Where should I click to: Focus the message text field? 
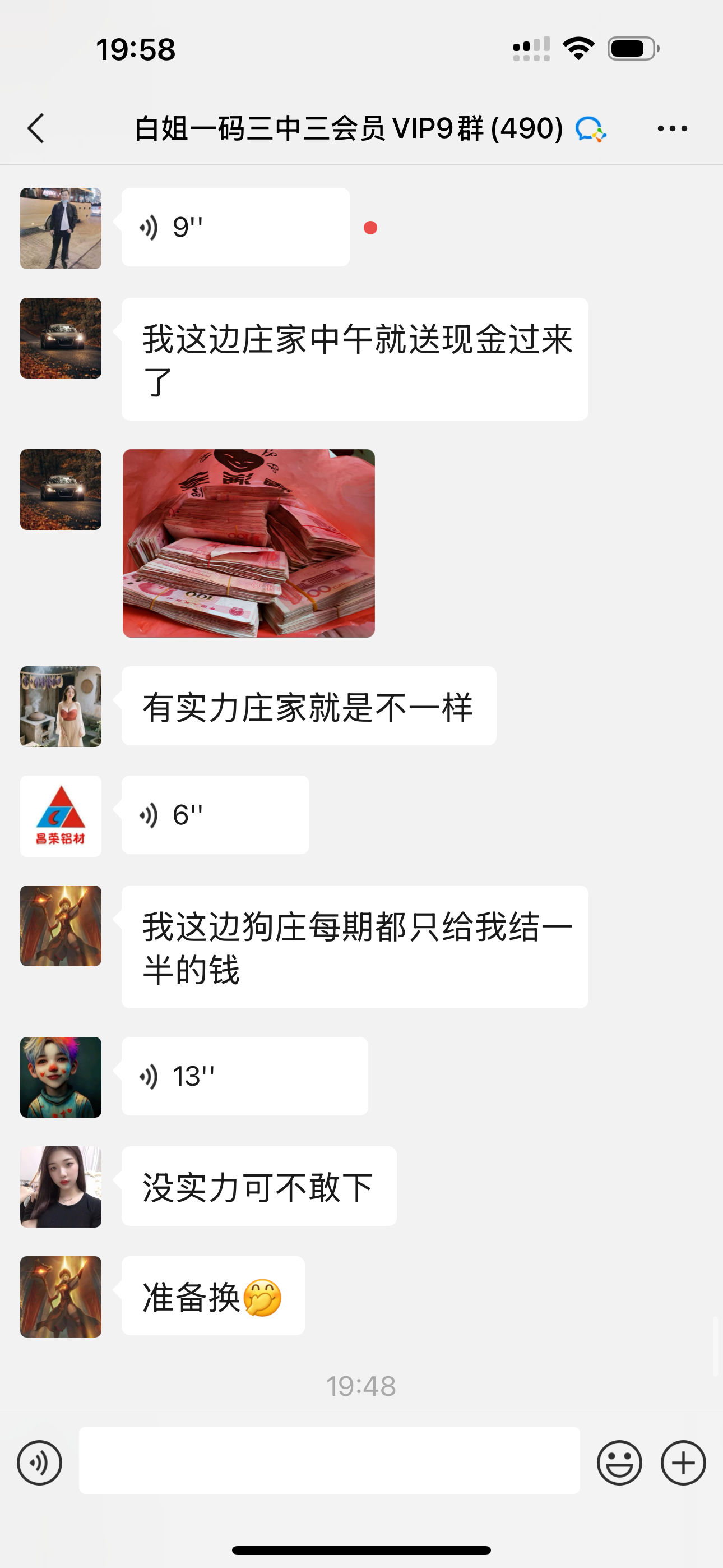tap(328, 1460)
